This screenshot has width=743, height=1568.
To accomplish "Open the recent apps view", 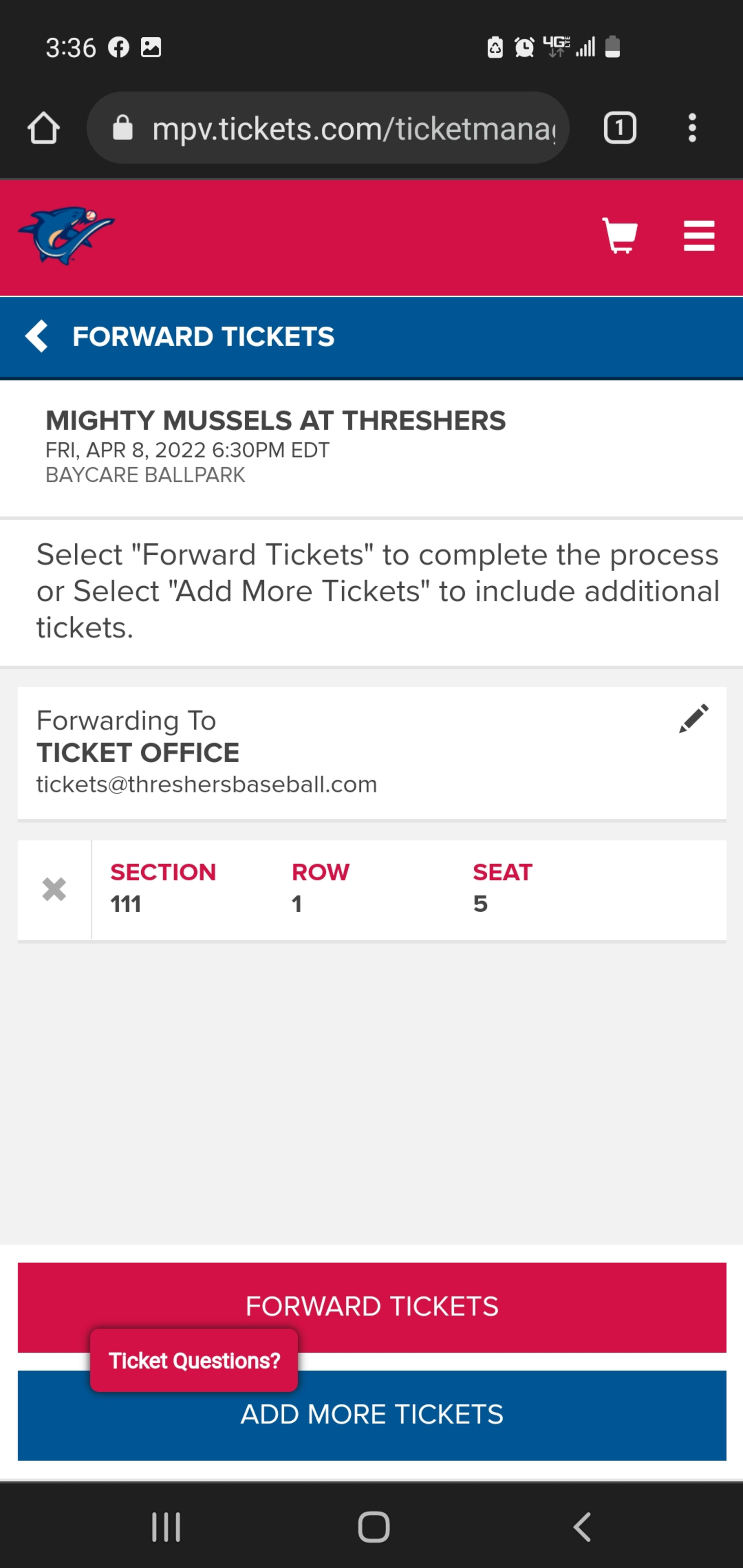I will (x=166, y=1527).
